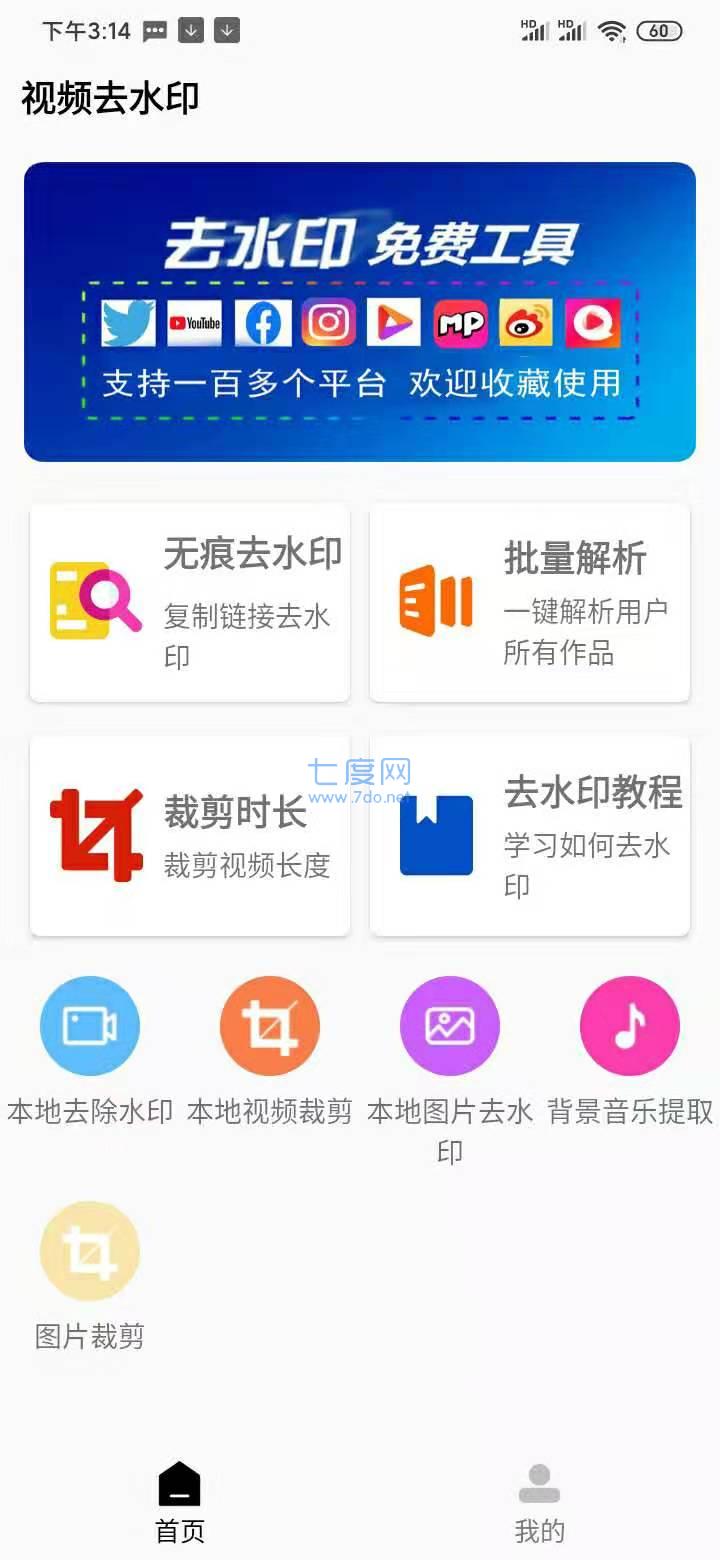Click the 视频去水印 app title
720x1560 pixels.
(x=111, y=99)
